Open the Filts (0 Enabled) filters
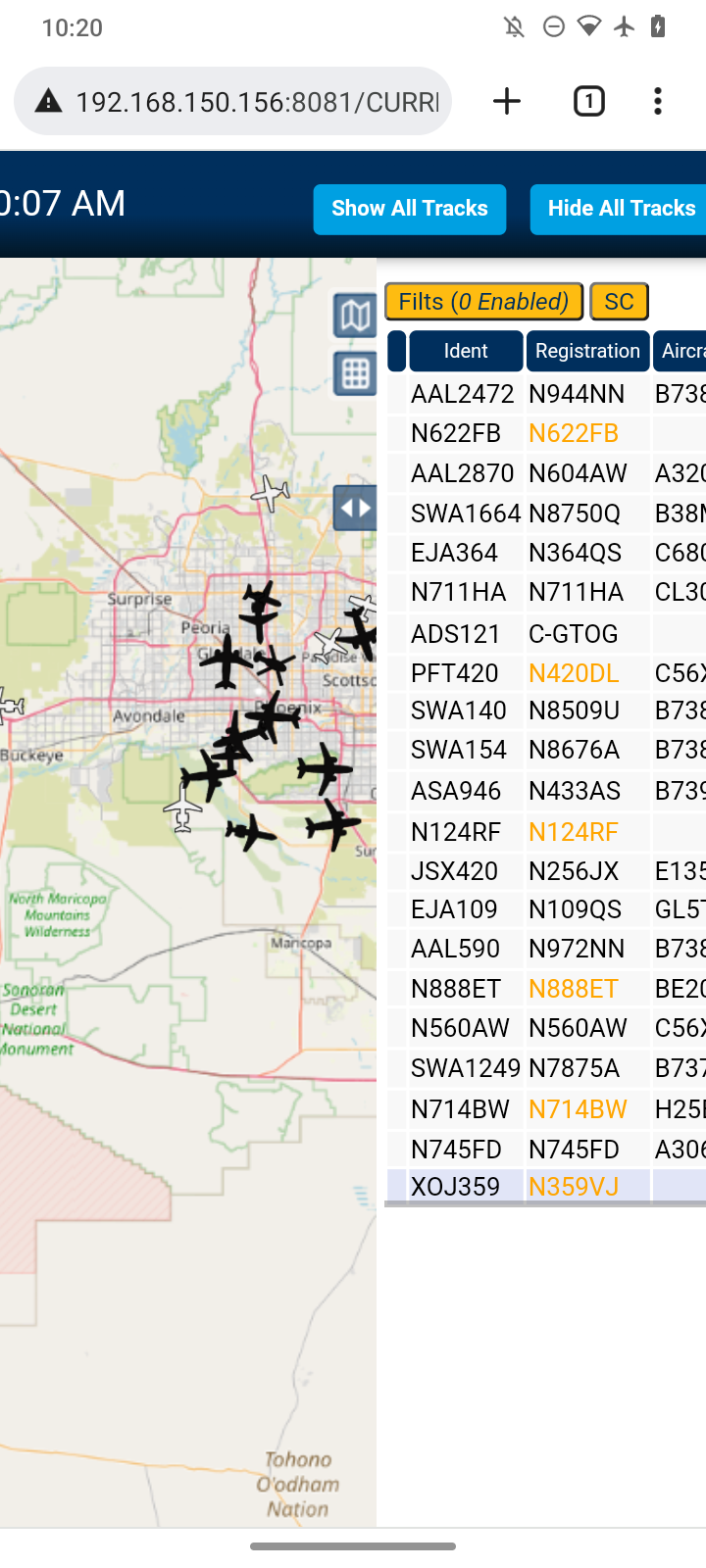 484,301
